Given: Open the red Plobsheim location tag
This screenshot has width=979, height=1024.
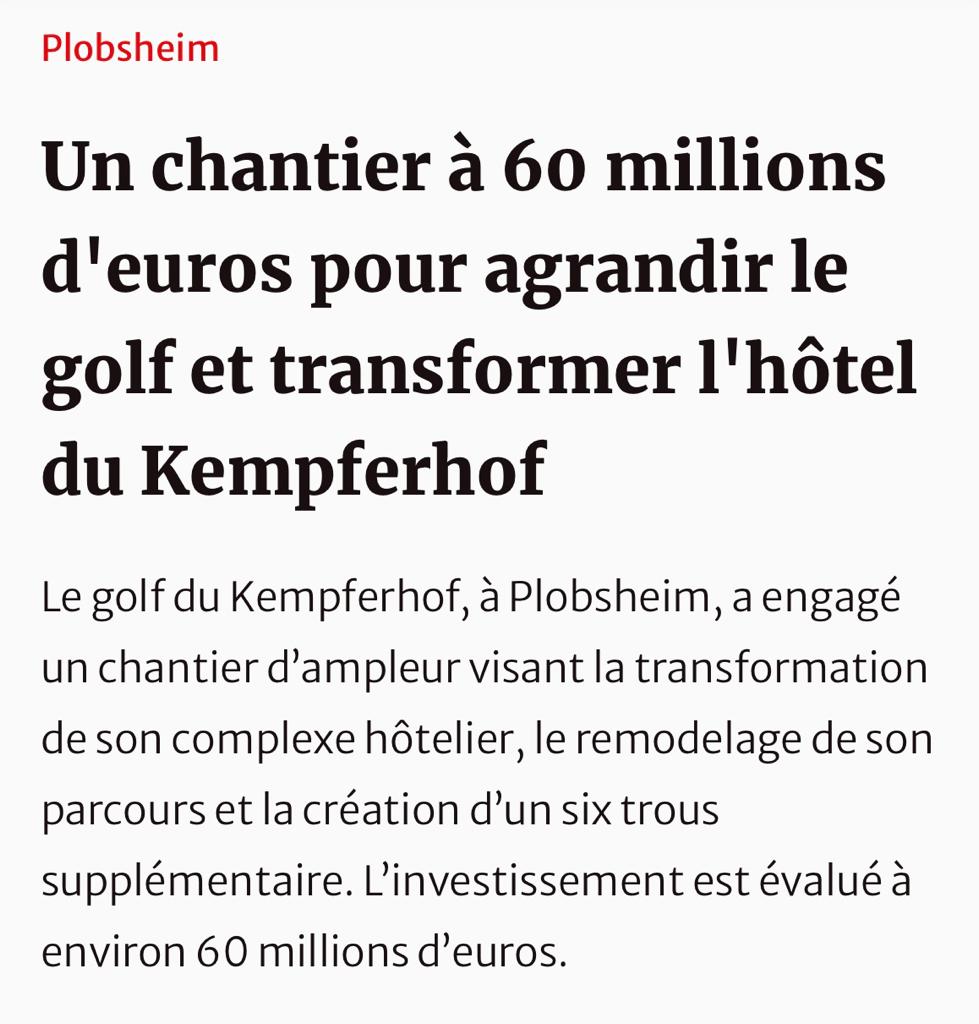Looking at the screenshot, I should tap(130, 48).
